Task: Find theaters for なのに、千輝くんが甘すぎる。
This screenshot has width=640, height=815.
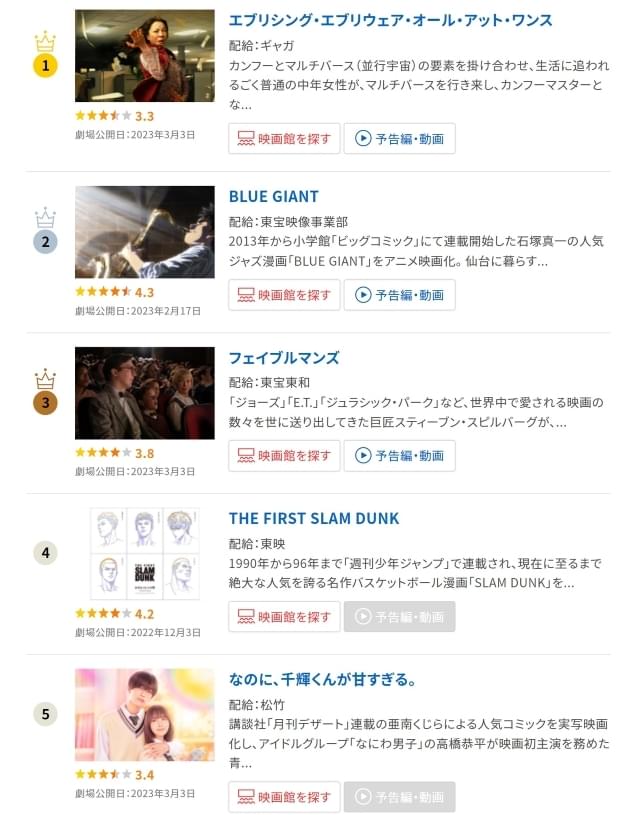Action: tap(284, 797)
